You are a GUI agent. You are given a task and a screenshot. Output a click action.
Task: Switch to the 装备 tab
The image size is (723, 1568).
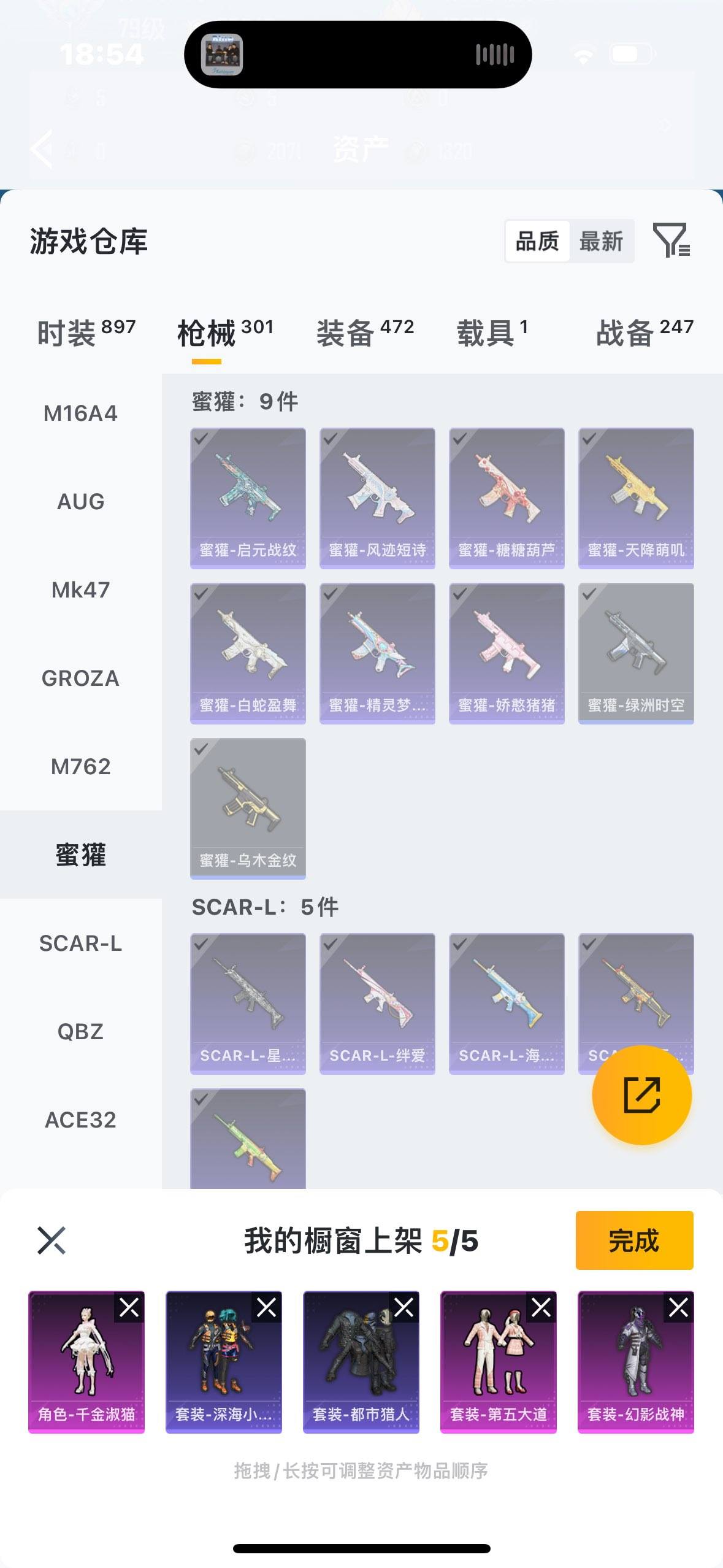[x=364, y=333]
